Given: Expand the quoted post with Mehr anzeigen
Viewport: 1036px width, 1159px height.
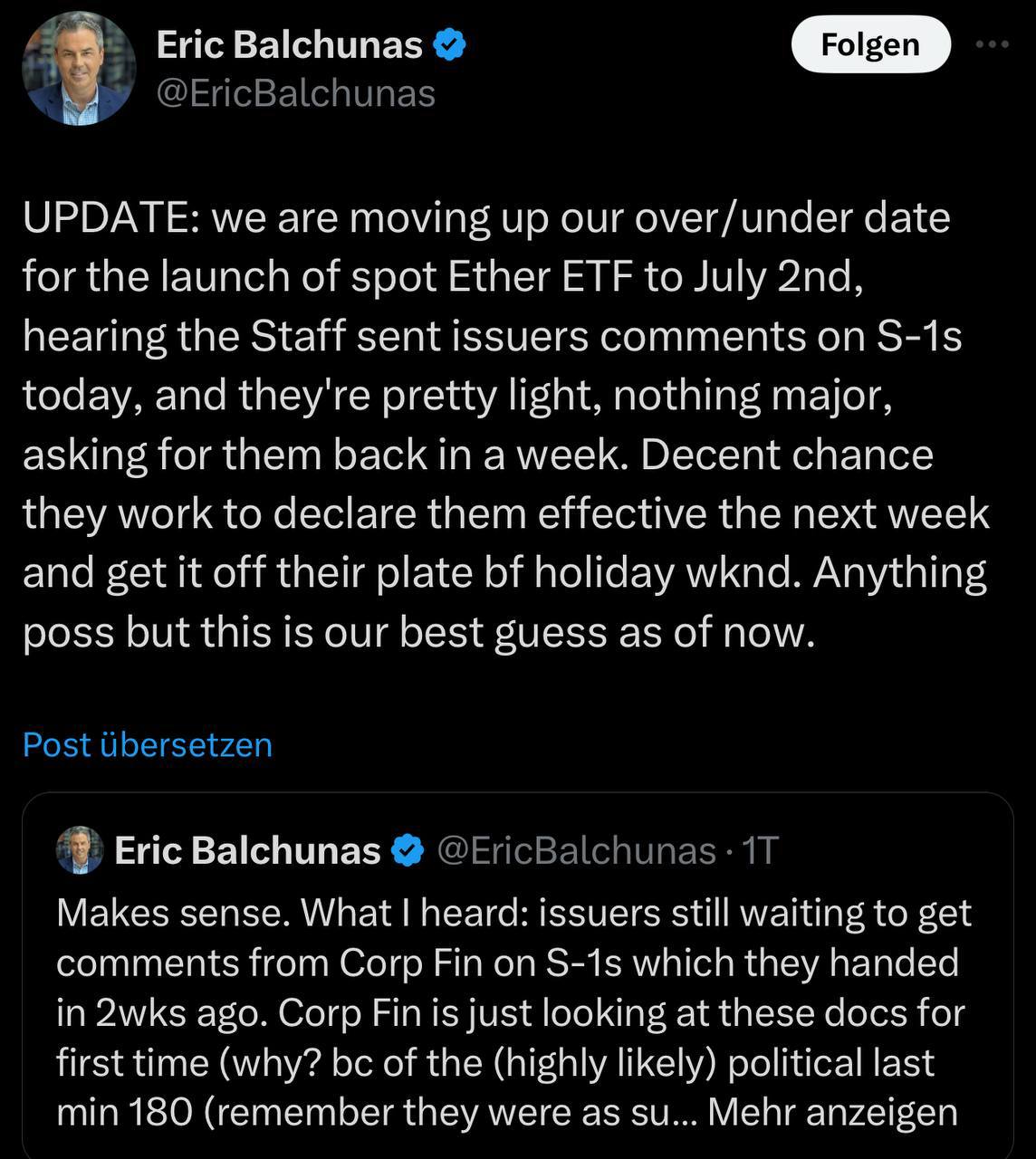Looking at the screenshot, I should [832, 1112].
